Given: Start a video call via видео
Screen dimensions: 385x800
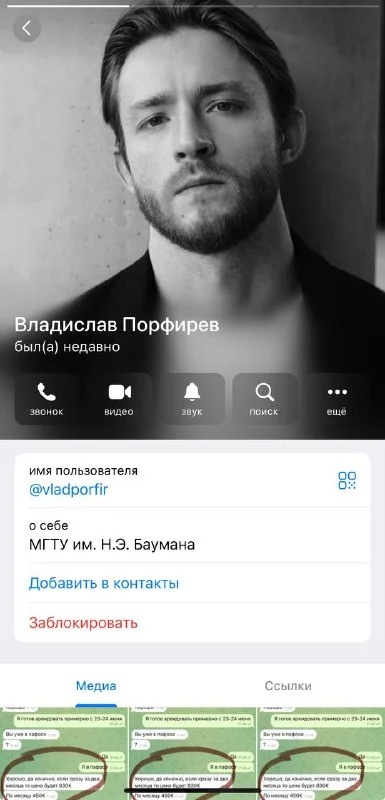Looking at the screenshot, I should coord(119,399).
